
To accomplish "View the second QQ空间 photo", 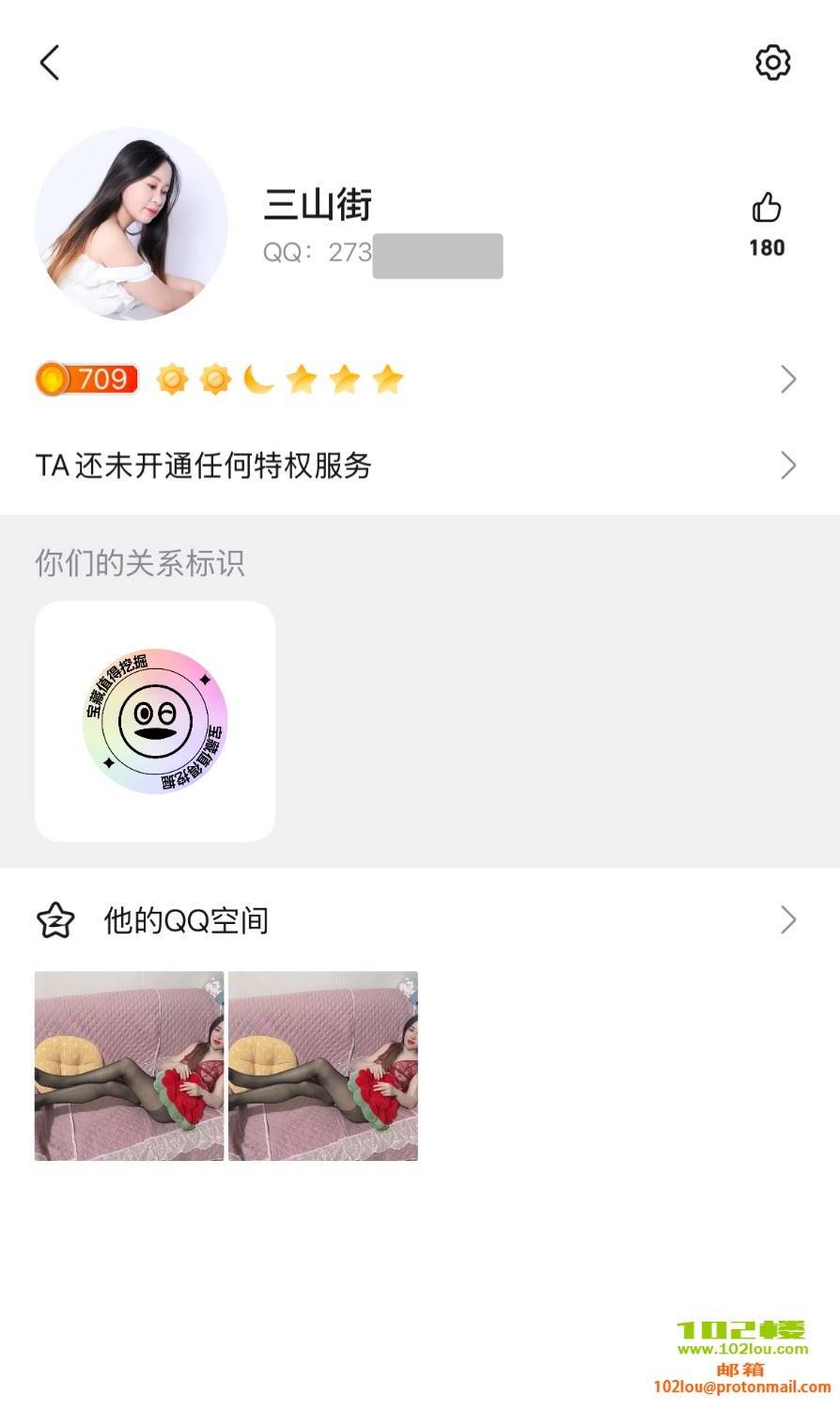I will pos(323,1066).
